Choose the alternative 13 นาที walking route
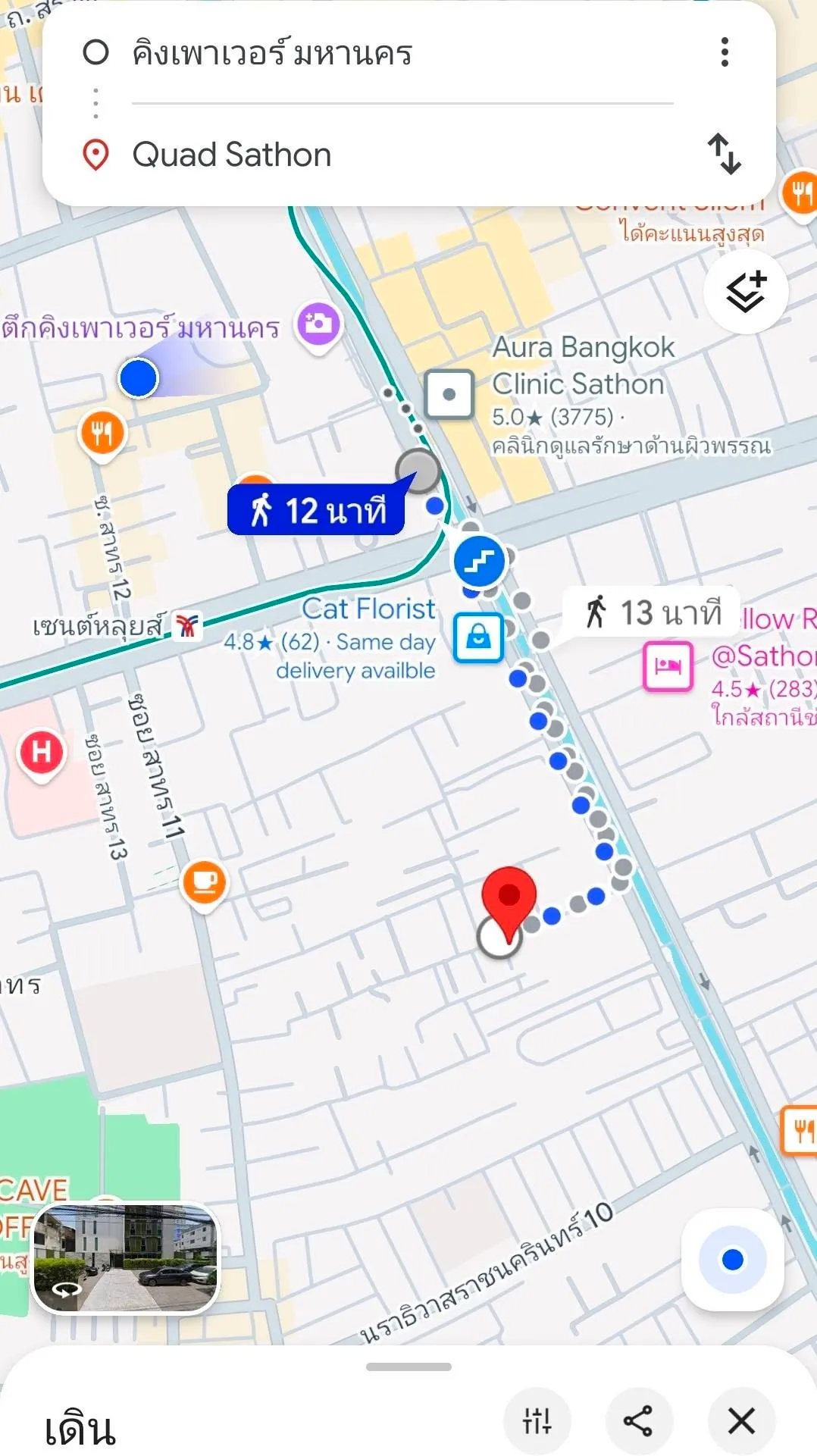Image resolution: width=817 pixels, height=1456 pixels. coord(651,612)
